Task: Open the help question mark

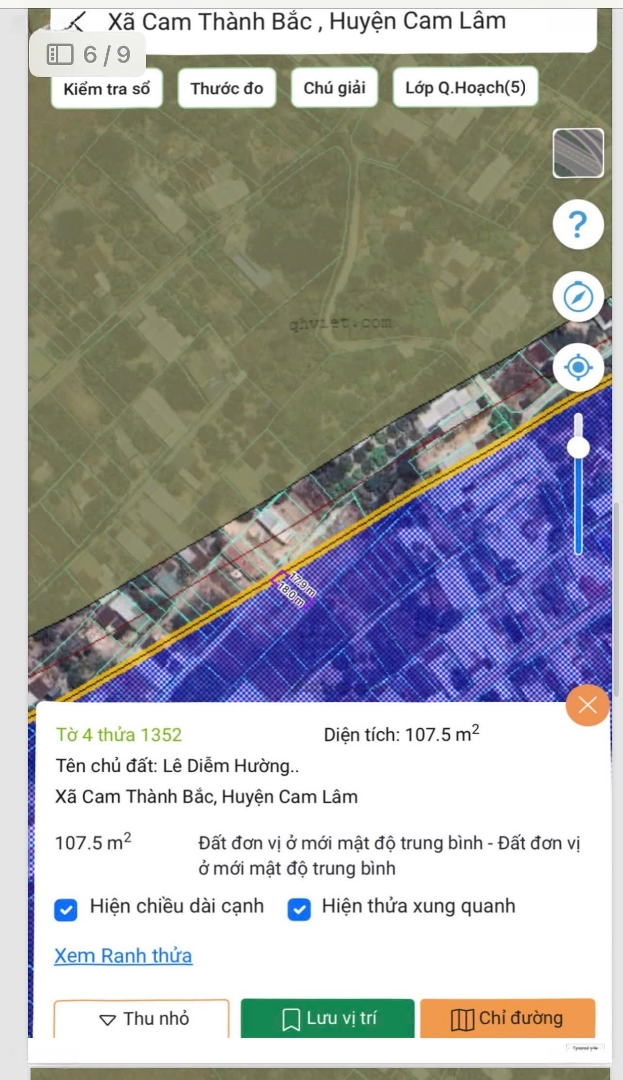Action: [578, 224]
